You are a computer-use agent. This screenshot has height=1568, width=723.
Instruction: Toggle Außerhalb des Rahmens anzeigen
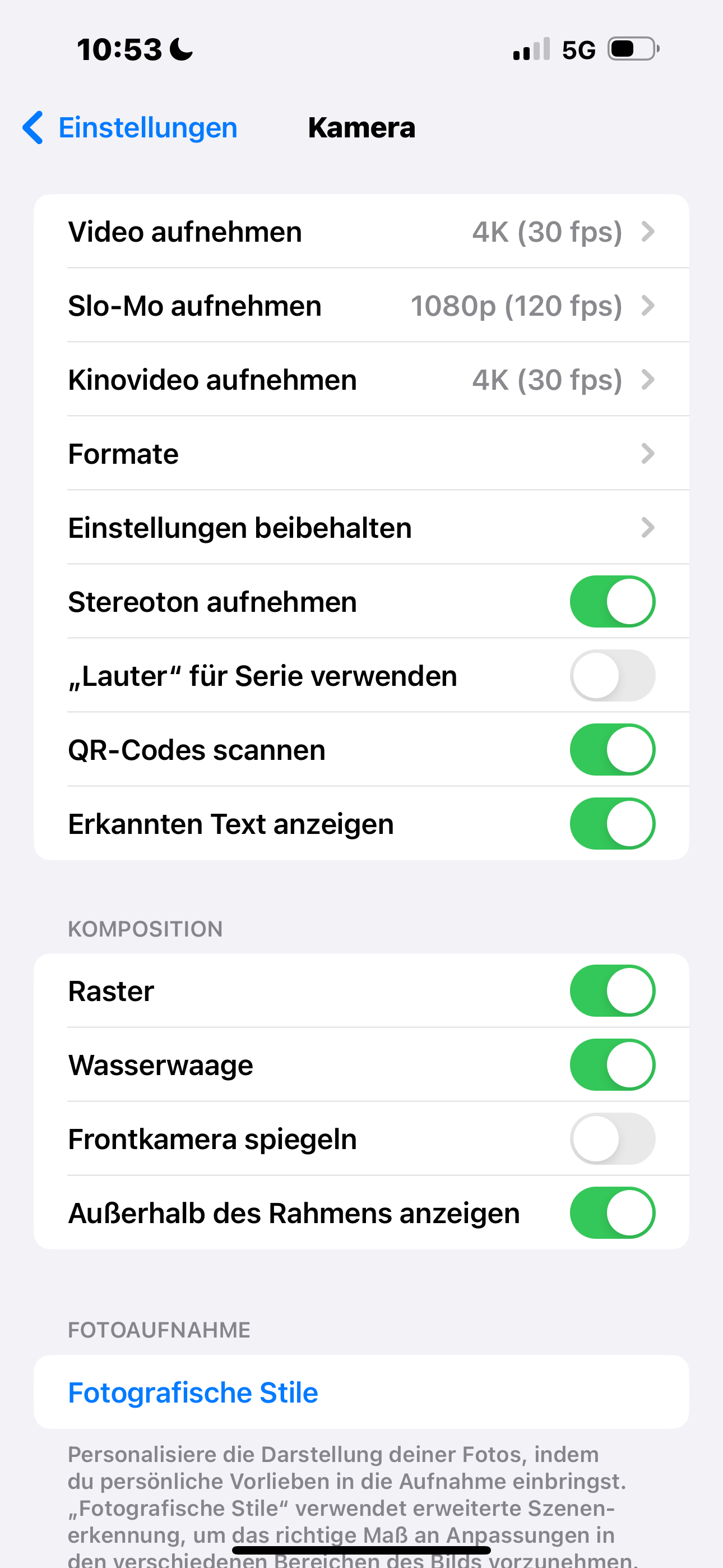[x=611, y=1213]
